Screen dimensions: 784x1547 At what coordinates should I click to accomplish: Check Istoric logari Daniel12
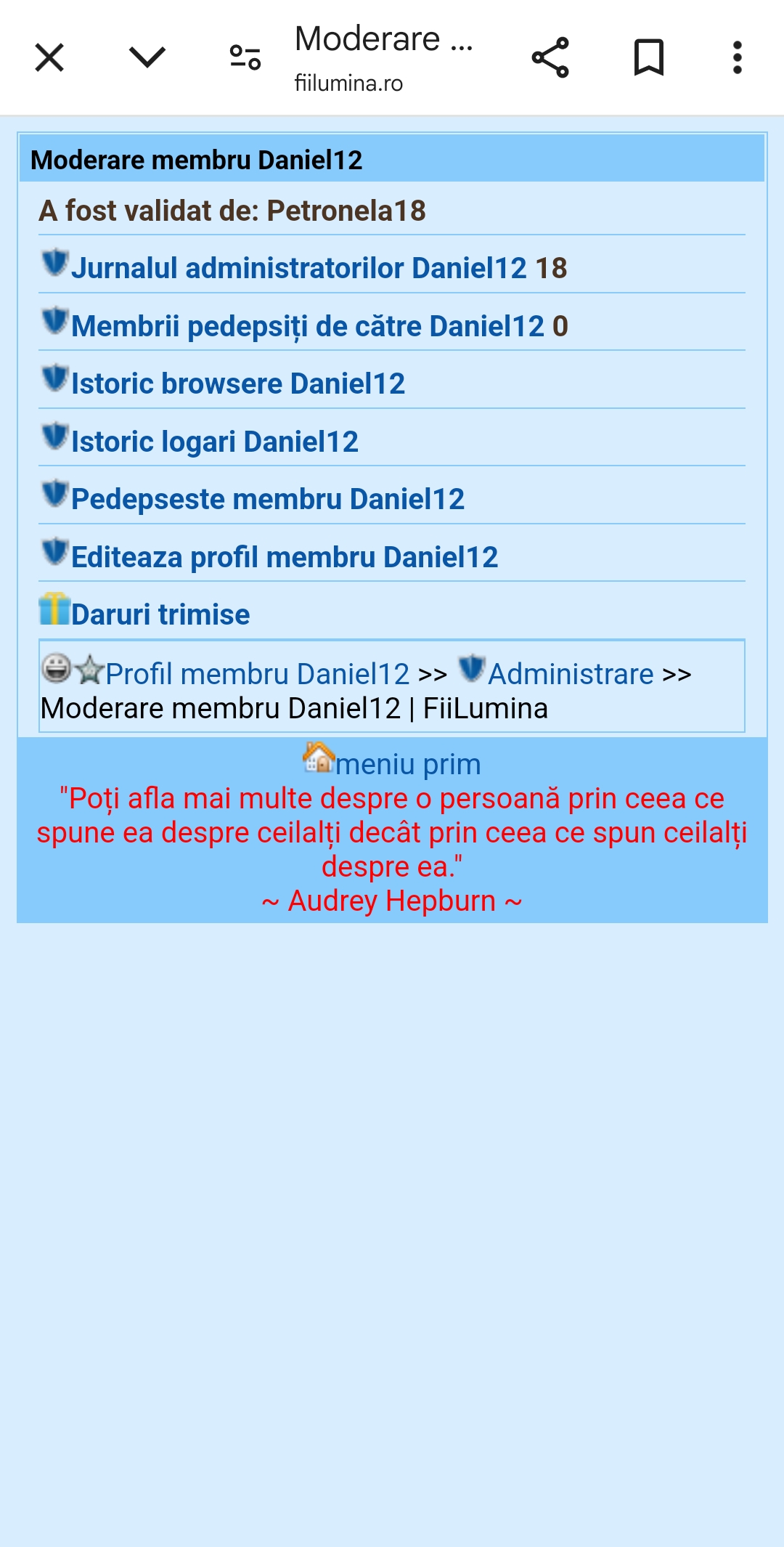[x=214, y=442]
